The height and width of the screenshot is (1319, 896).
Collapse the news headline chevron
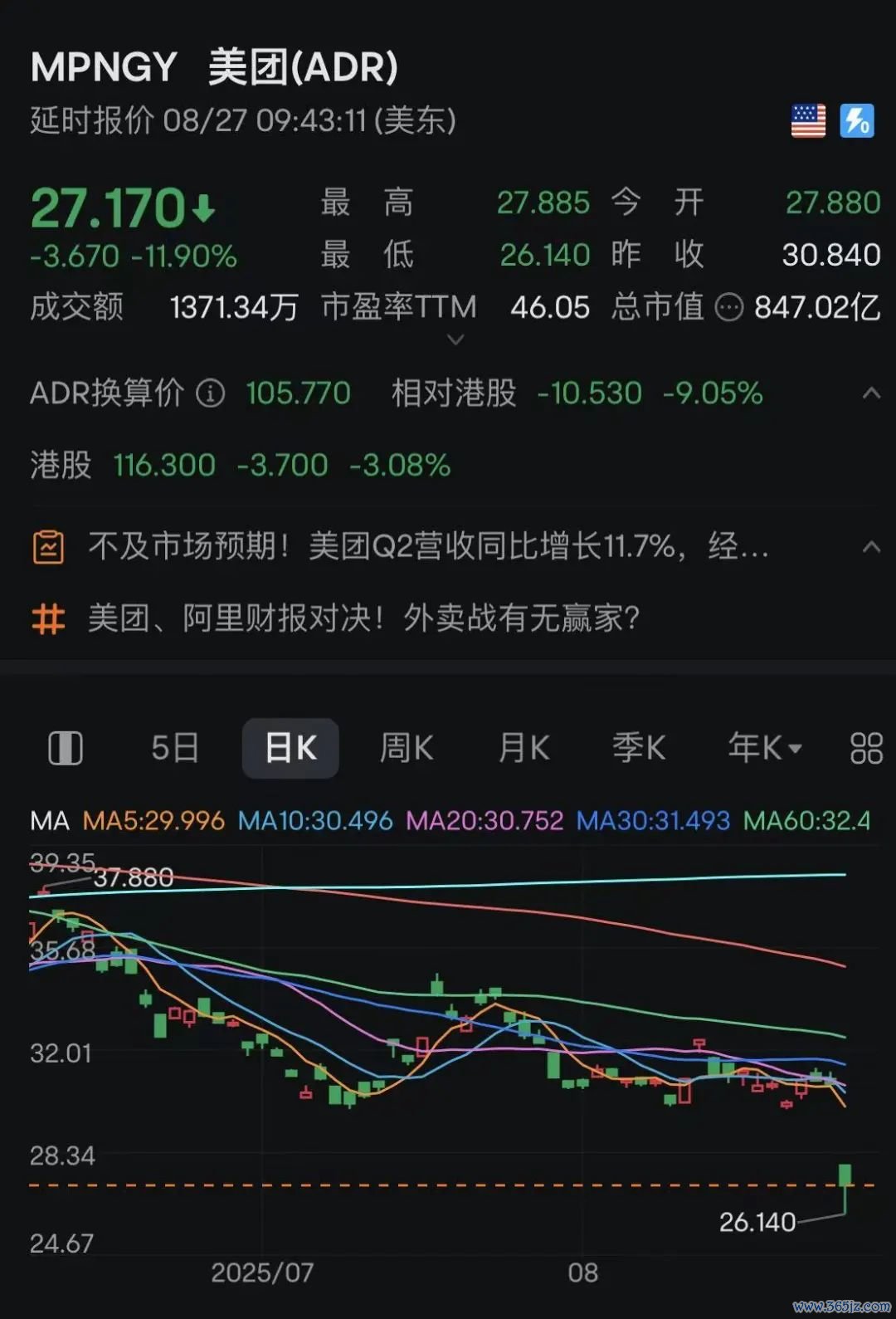pos(871,547)
